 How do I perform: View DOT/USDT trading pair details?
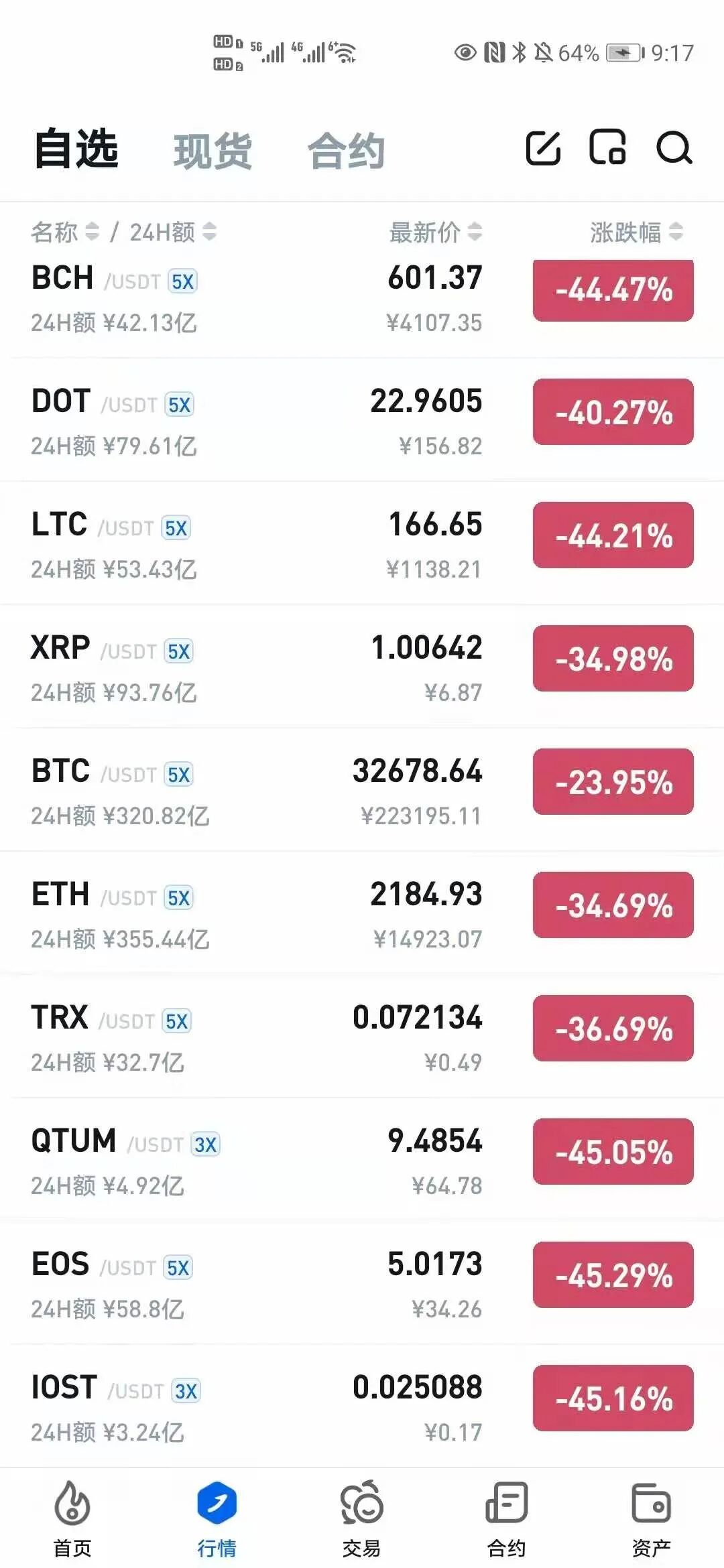[268, 422]
